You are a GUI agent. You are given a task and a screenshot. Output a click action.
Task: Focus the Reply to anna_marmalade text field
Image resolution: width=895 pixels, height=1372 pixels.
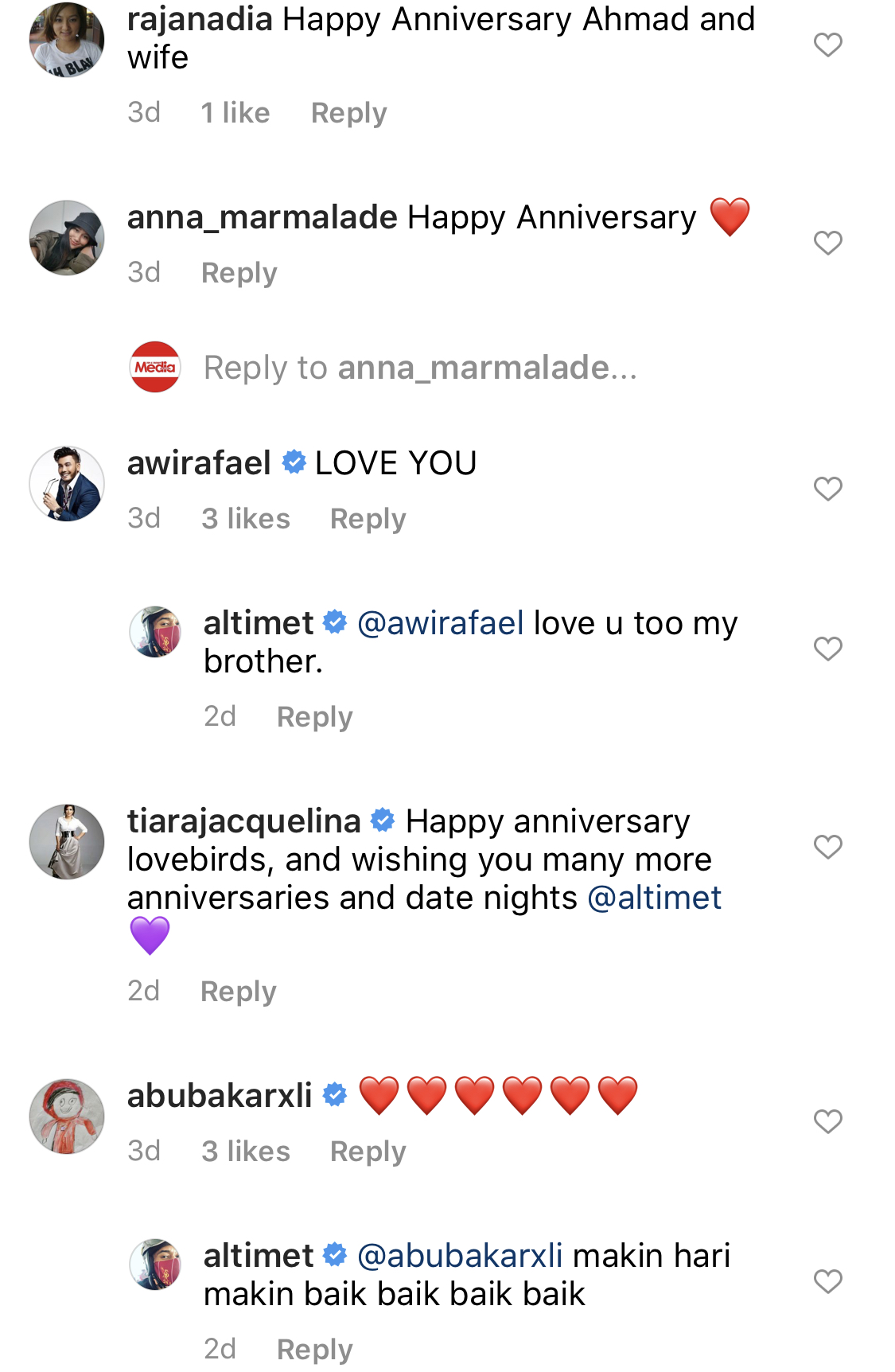point(420,368)
